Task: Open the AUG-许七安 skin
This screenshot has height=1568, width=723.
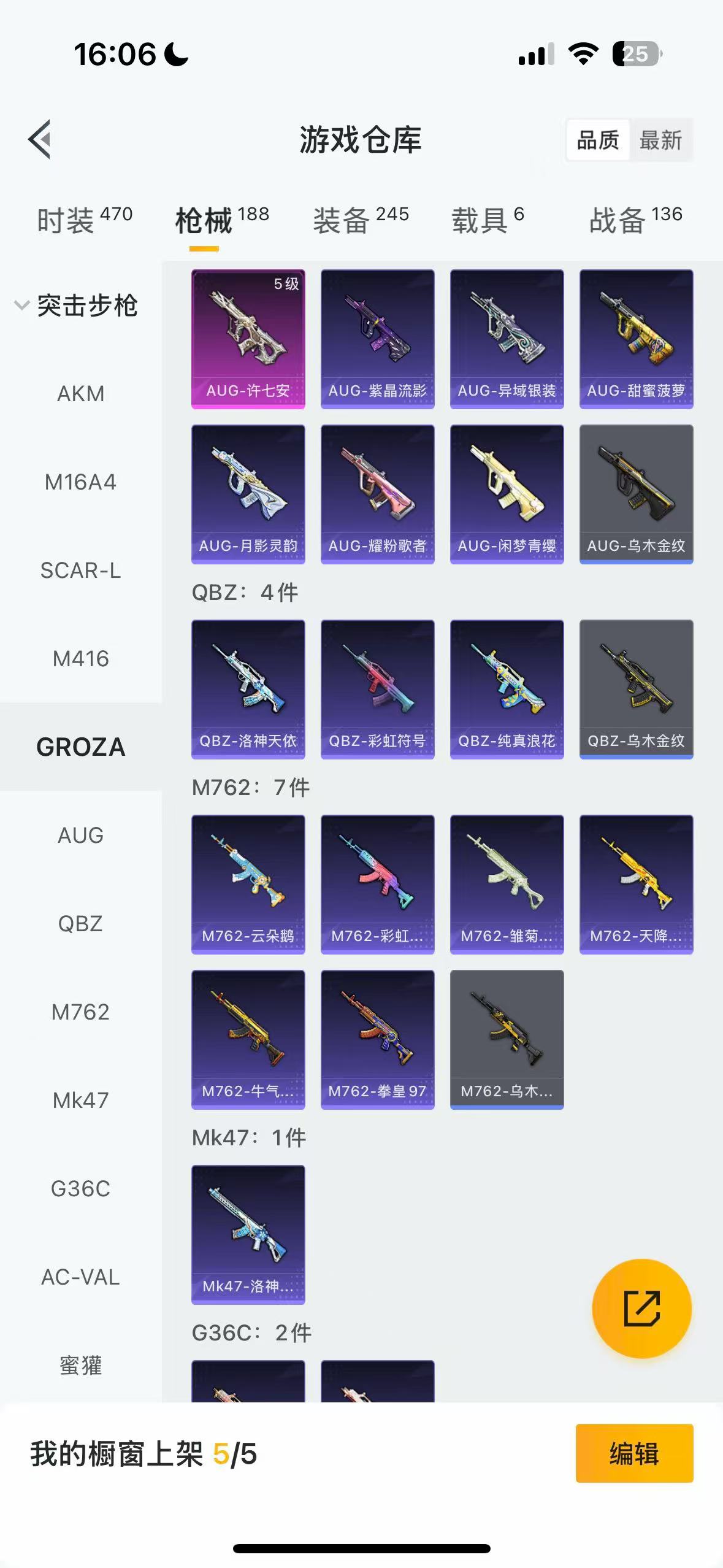Action: [x=248, y=339]
